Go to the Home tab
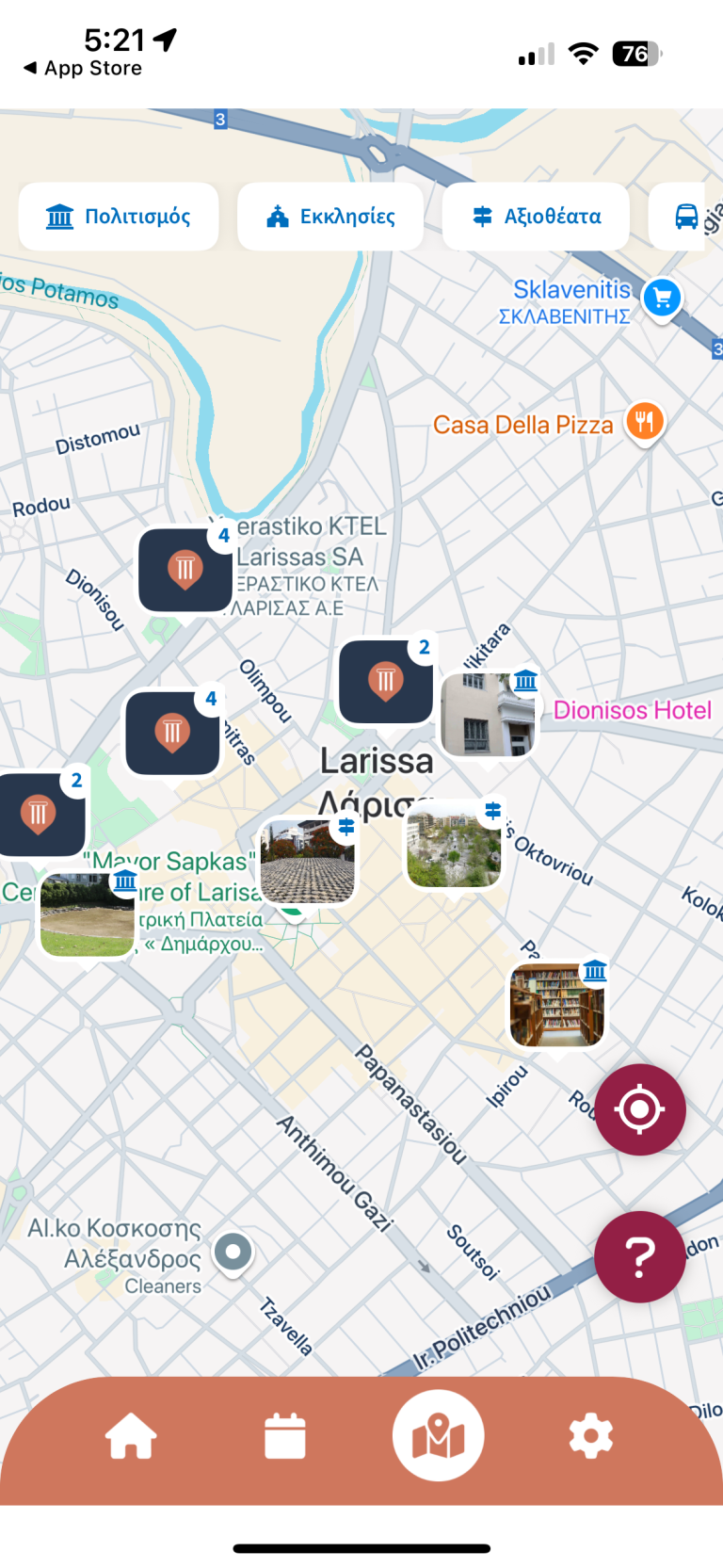Screen dimensions: 723x1568 click(x=130, y=1436)
